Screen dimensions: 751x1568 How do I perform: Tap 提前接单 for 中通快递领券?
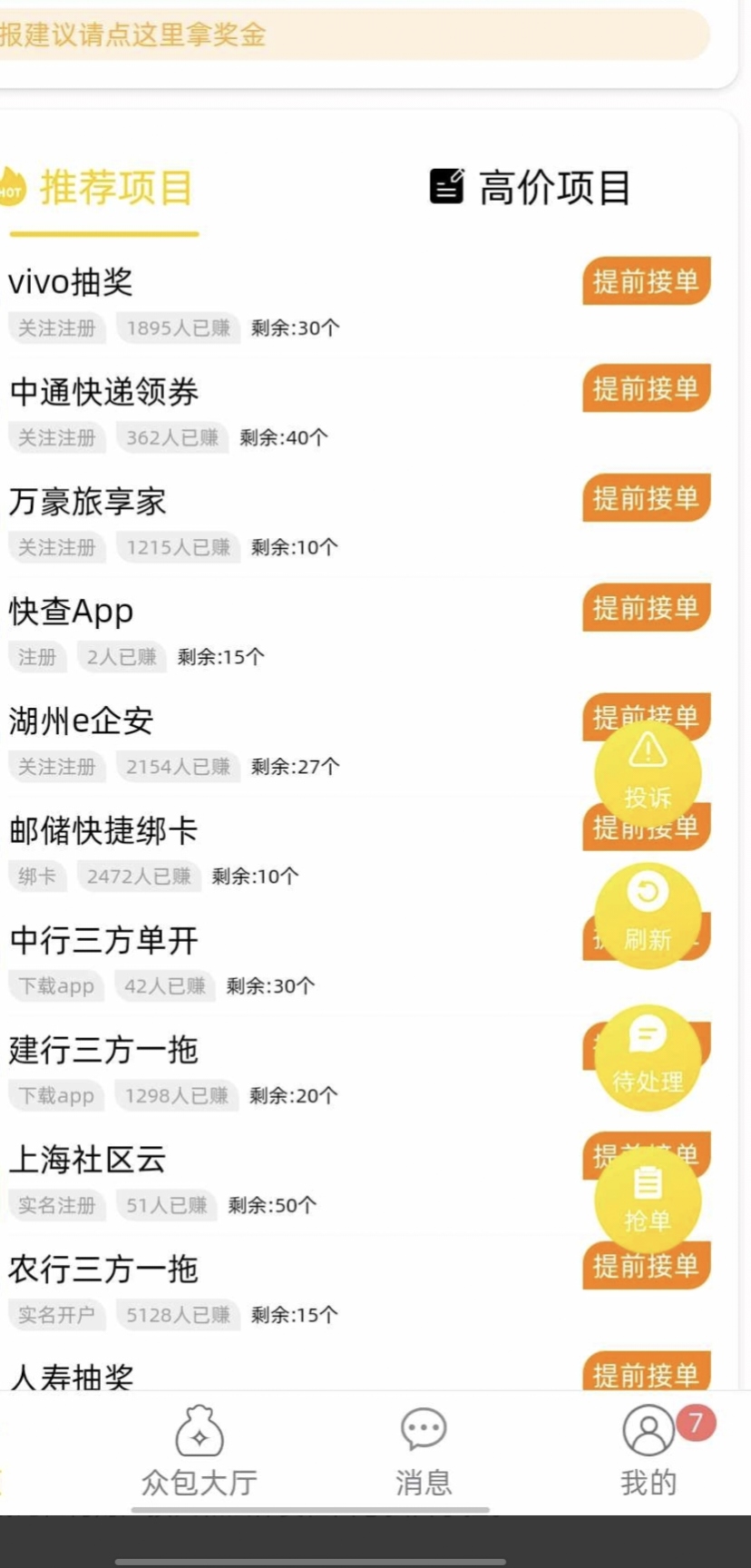[x=646, y=388]
